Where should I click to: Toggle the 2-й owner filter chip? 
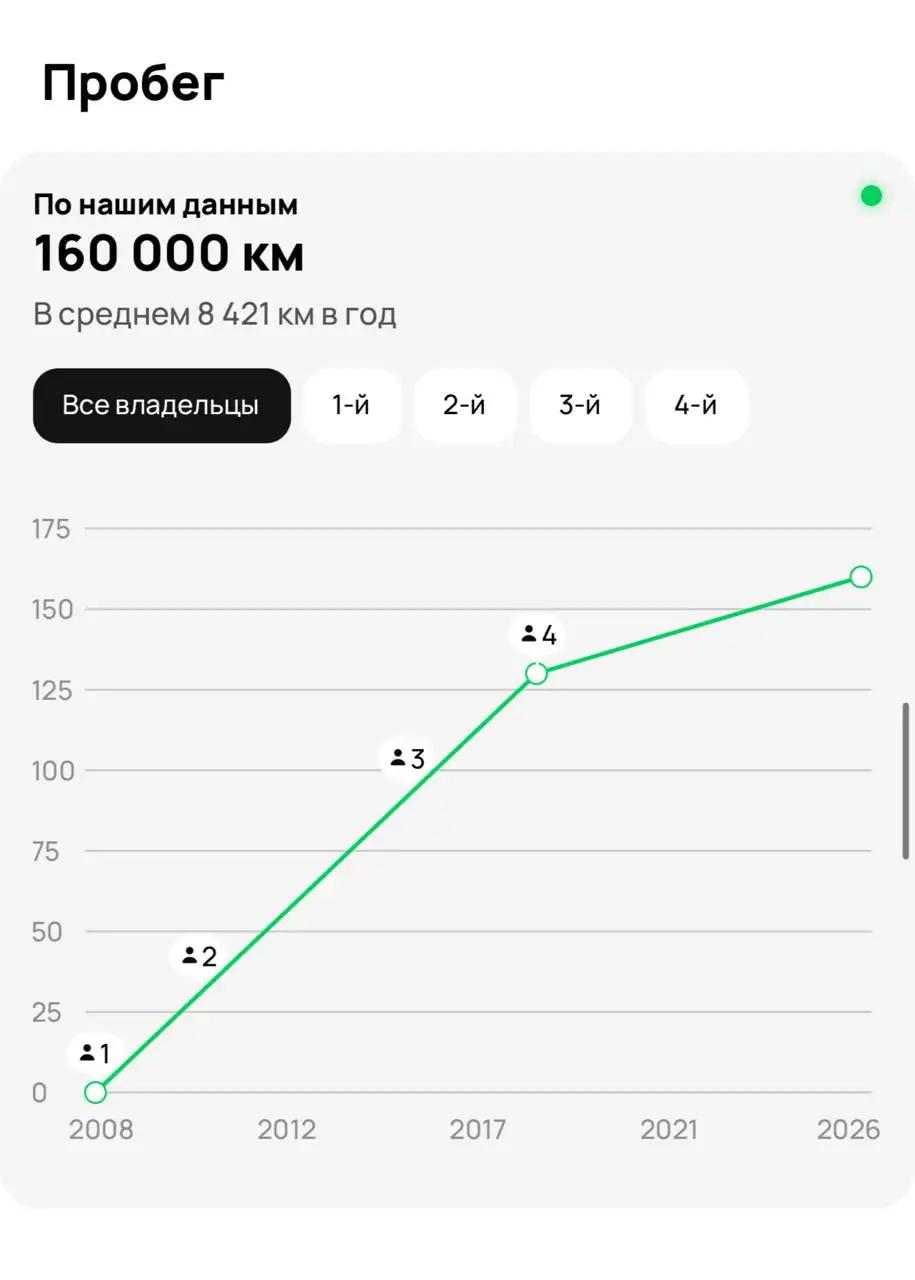pyautogui.click(x=466, y=405)
